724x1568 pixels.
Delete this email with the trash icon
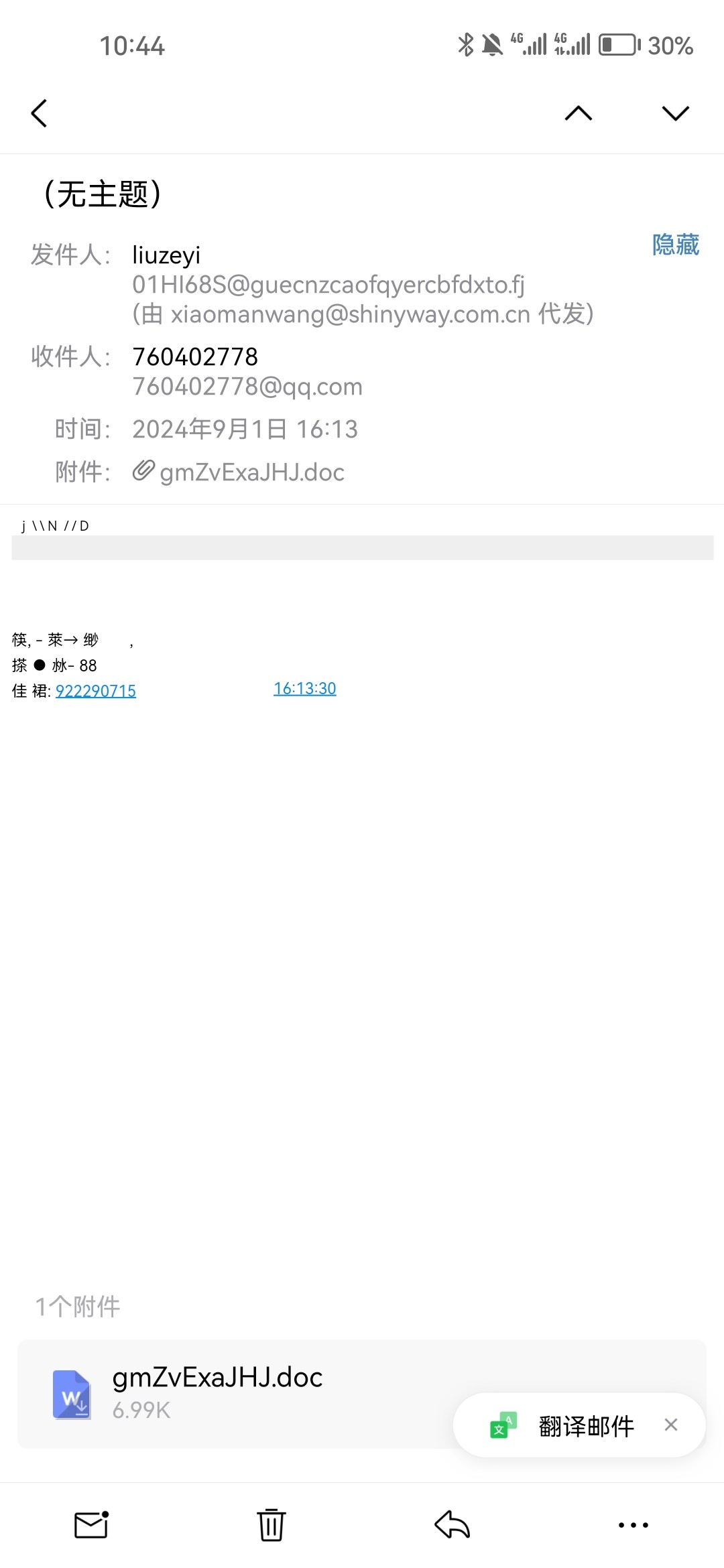[271, 1525]
